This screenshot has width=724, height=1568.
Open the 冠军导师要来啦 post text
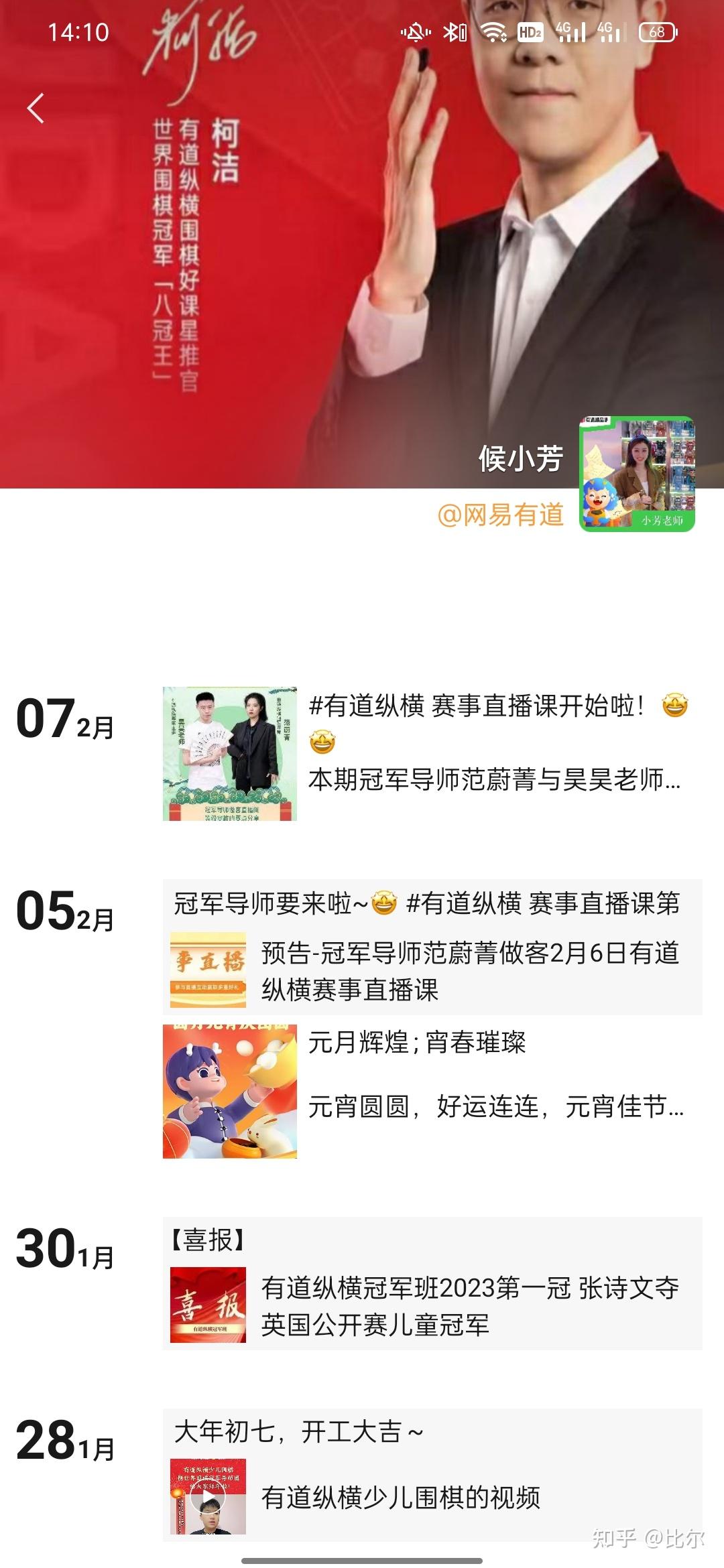pyautogui.click(x=426, y=903)
